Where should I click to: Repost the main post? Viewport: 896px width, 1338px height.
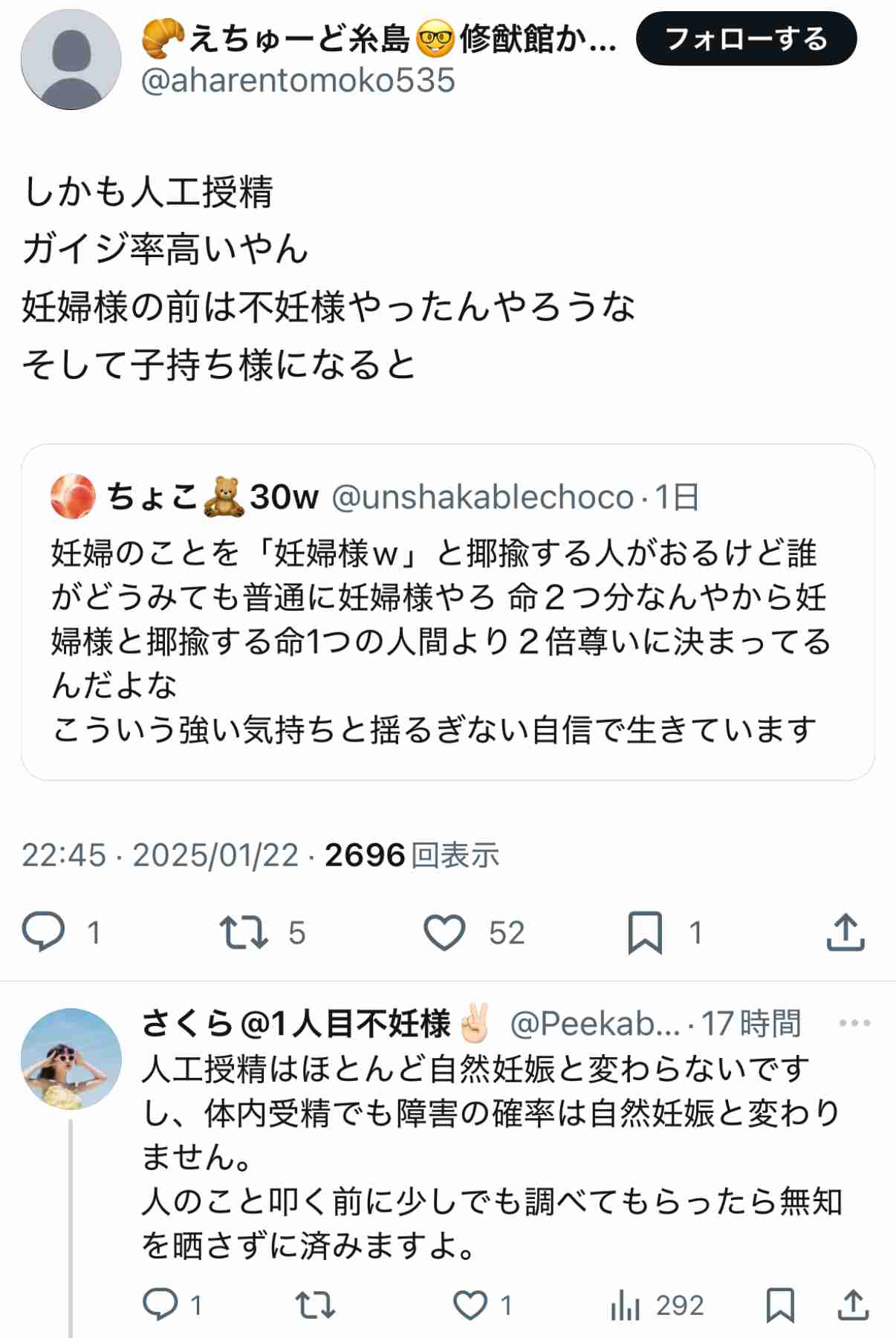click(x=244, y=932)
